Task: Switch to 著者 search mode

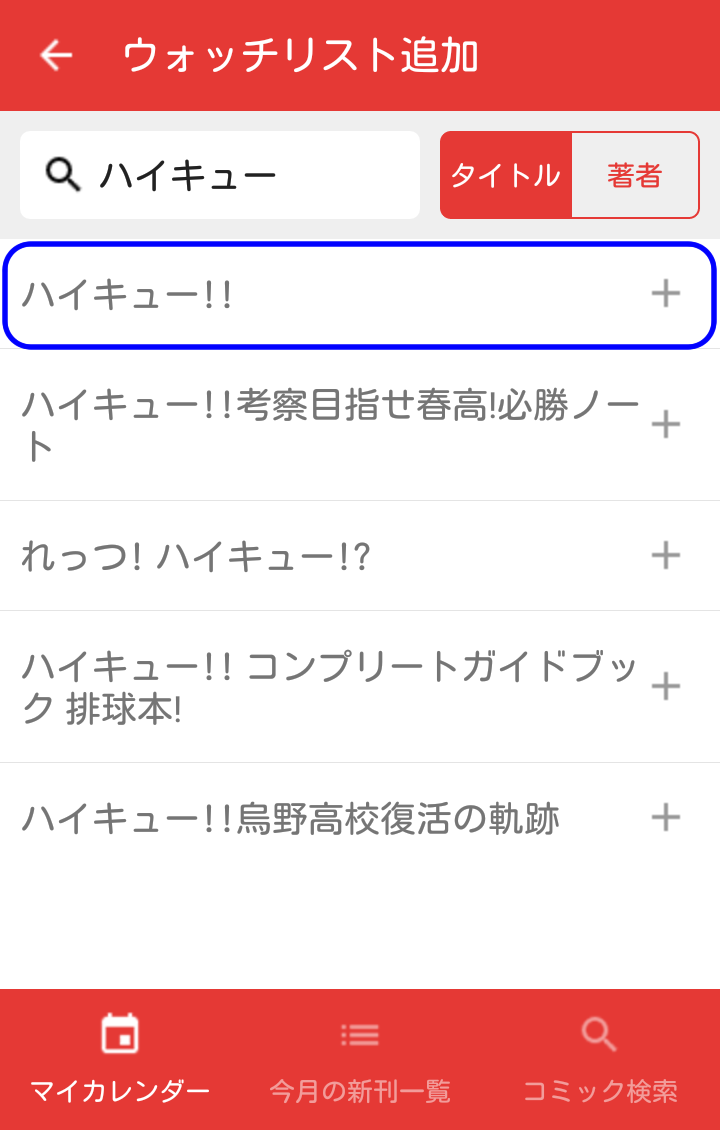Action: [635, 175]
